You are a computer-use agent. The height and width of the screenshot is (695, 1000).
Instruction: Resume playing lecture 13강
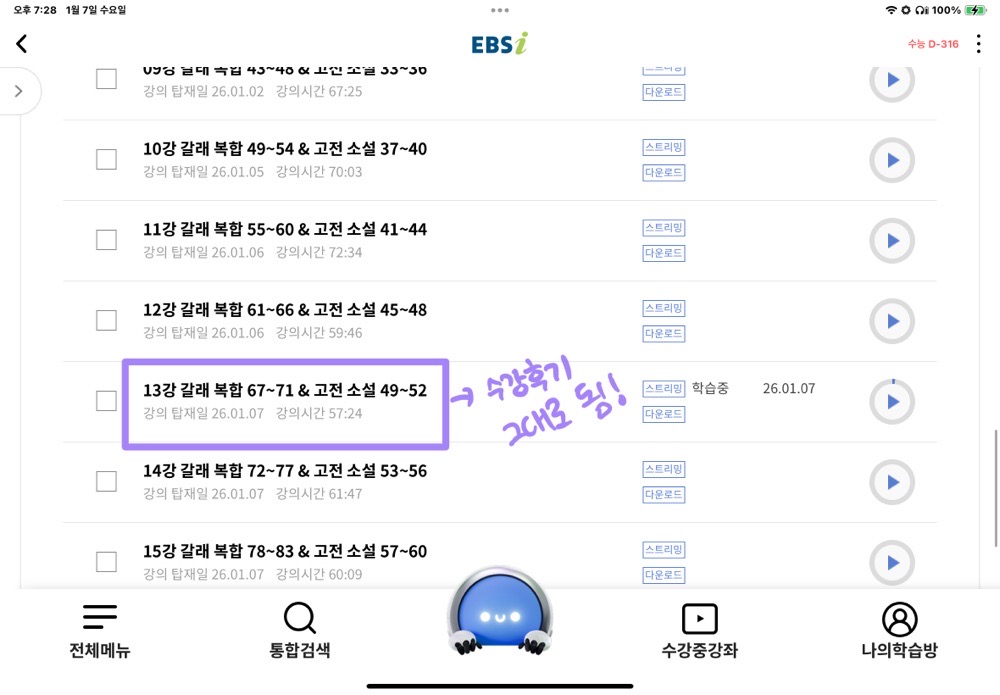coord(892,402)
